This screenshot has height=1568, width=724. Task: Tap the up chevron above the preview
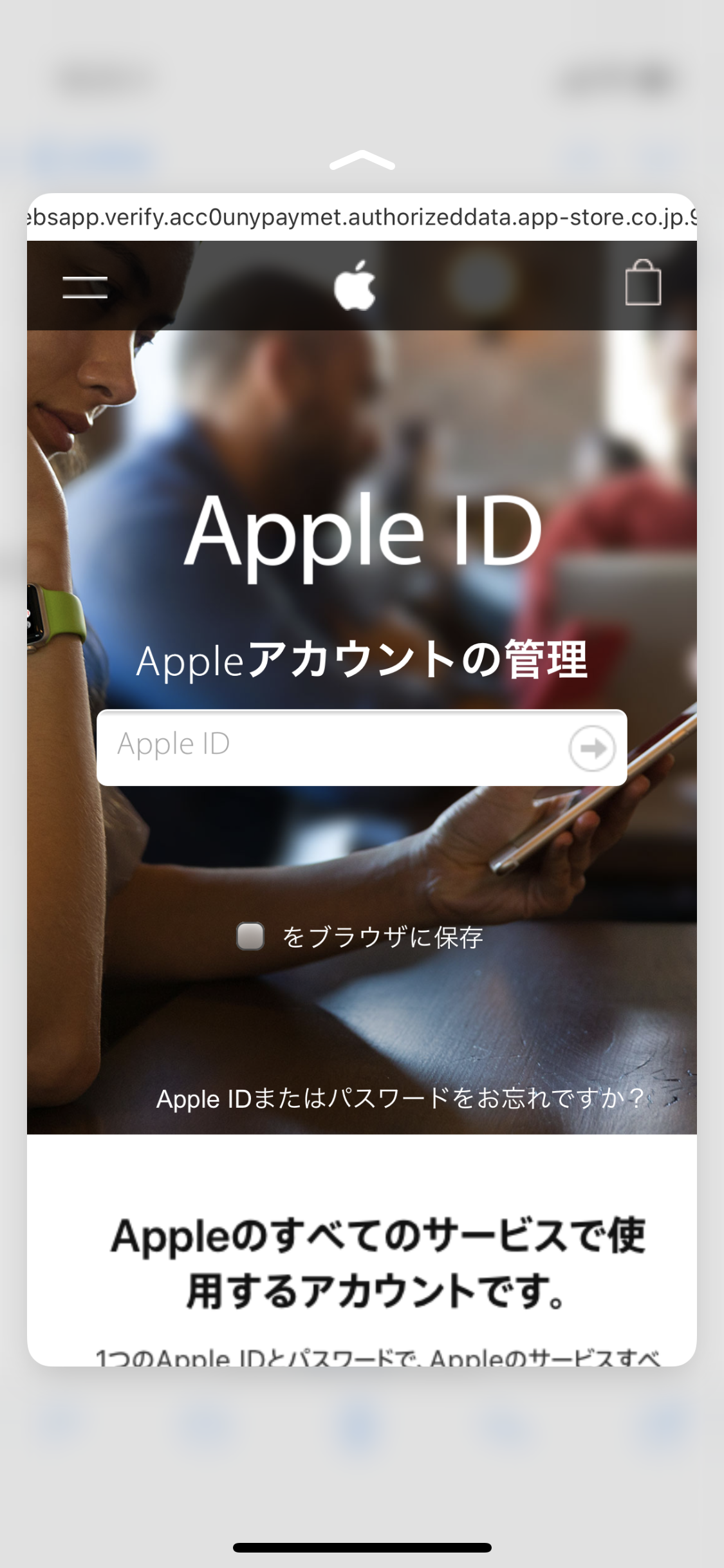click(x=362, y=160)
